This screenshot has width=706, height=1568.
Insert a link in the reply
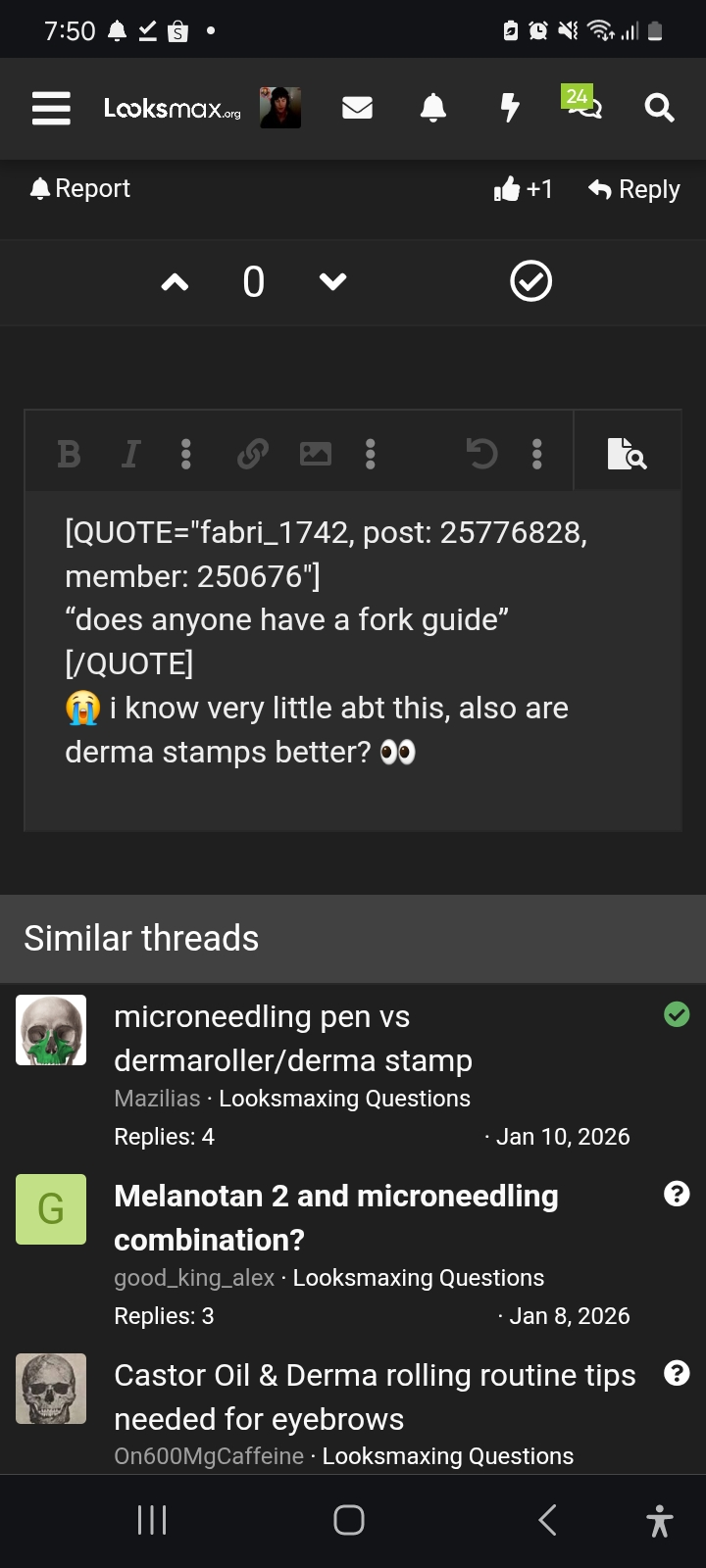253,454
